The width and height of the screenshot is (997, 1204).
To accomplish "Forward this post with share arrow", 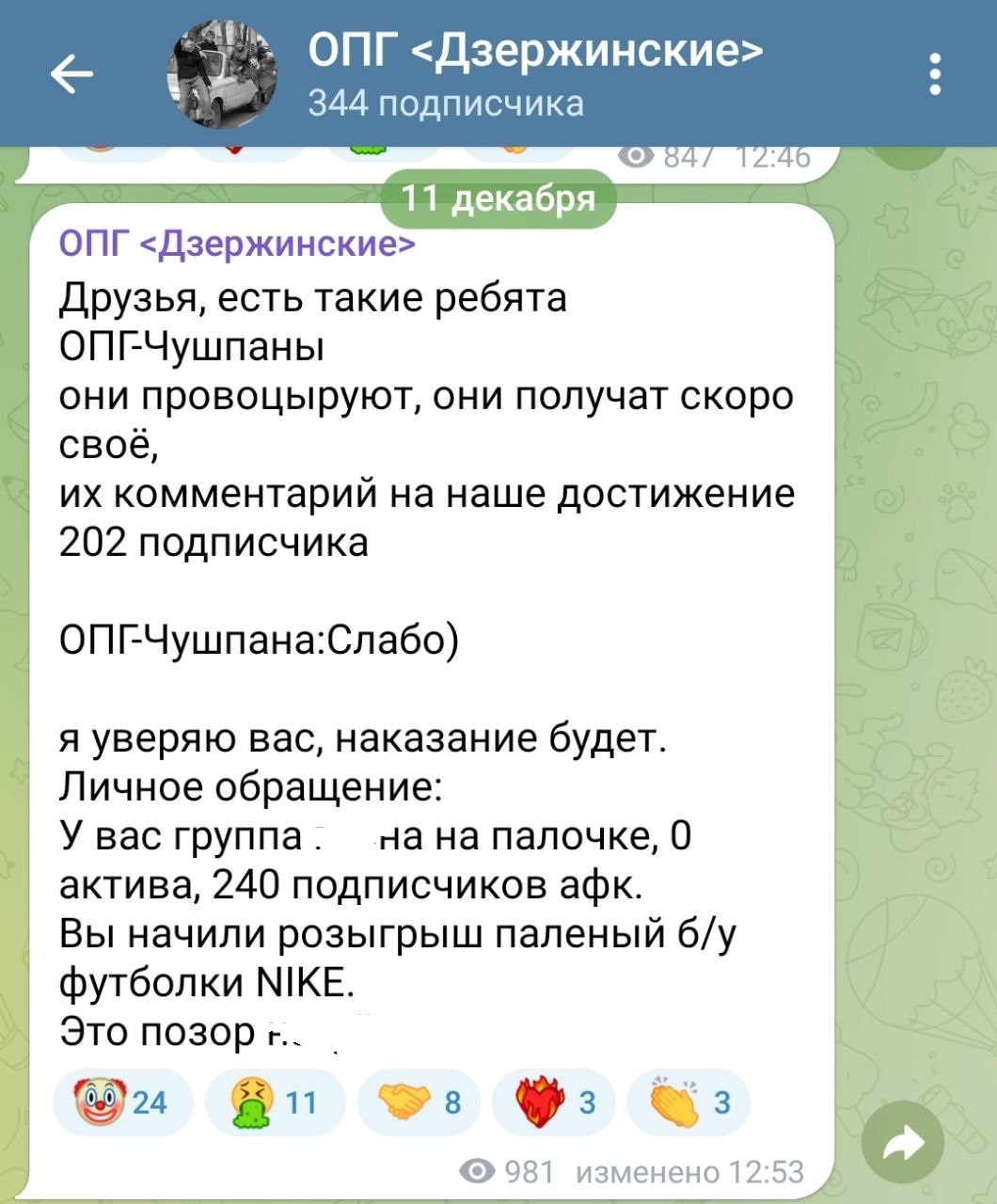I will (903, 1143).
